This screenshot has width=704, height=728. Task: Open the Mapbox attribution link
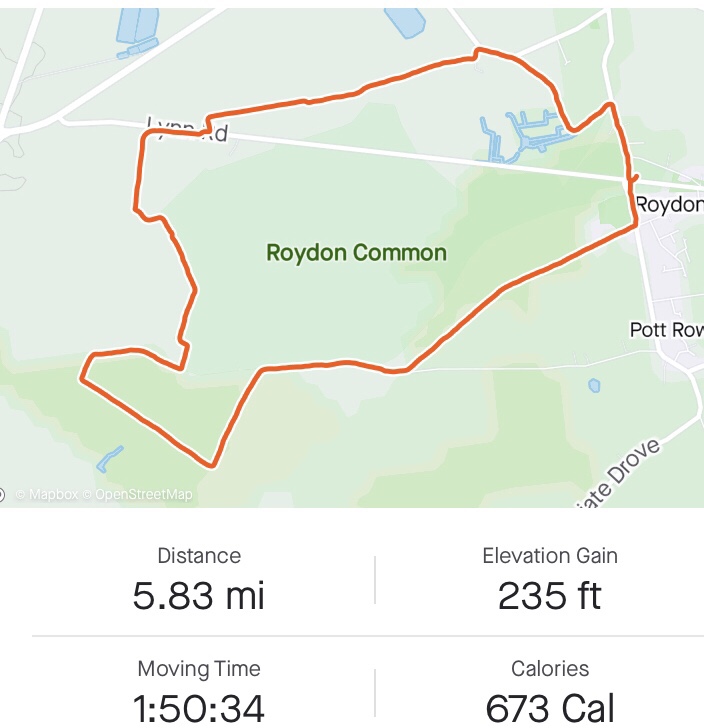[52, 494]
